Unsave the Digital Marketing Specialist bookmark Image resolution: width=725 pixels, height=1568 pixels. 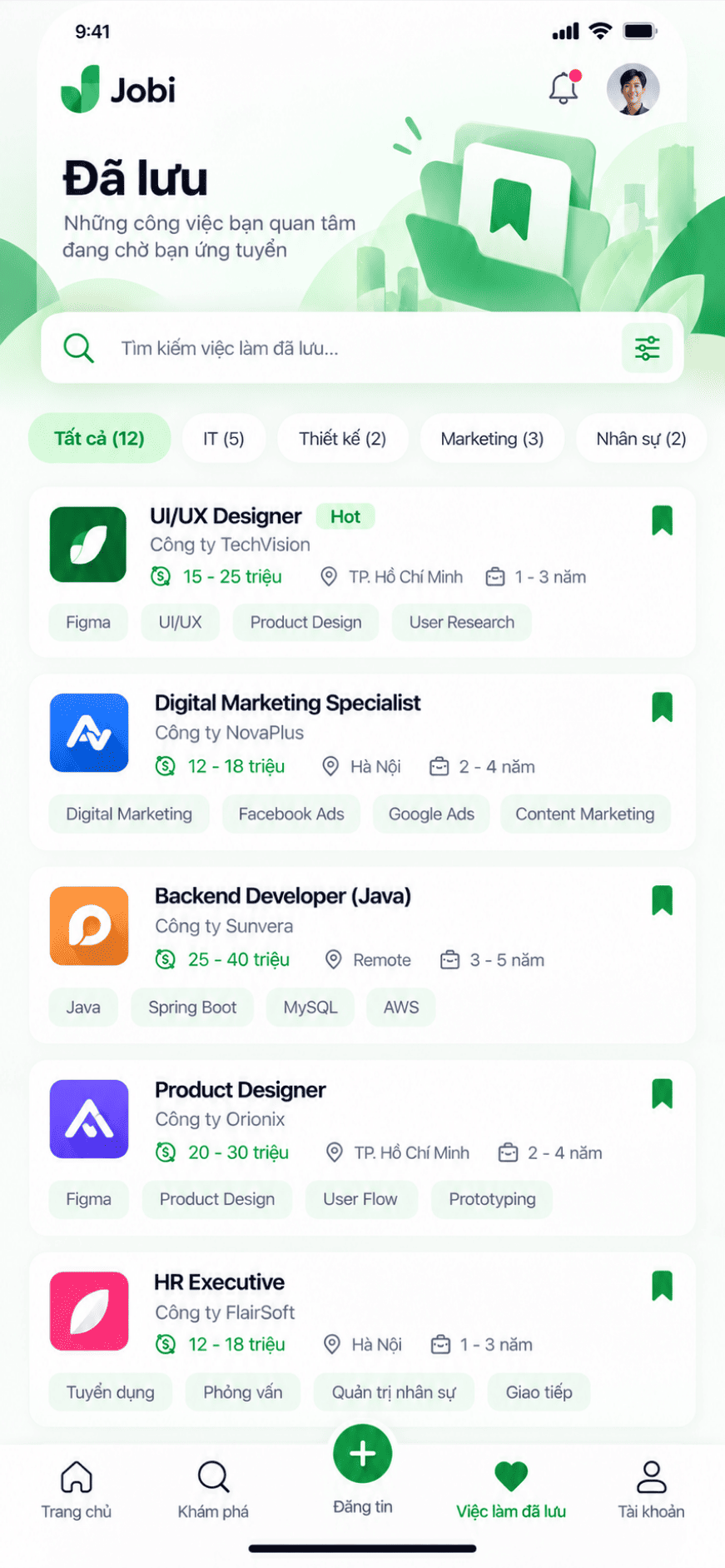point(662,707)
